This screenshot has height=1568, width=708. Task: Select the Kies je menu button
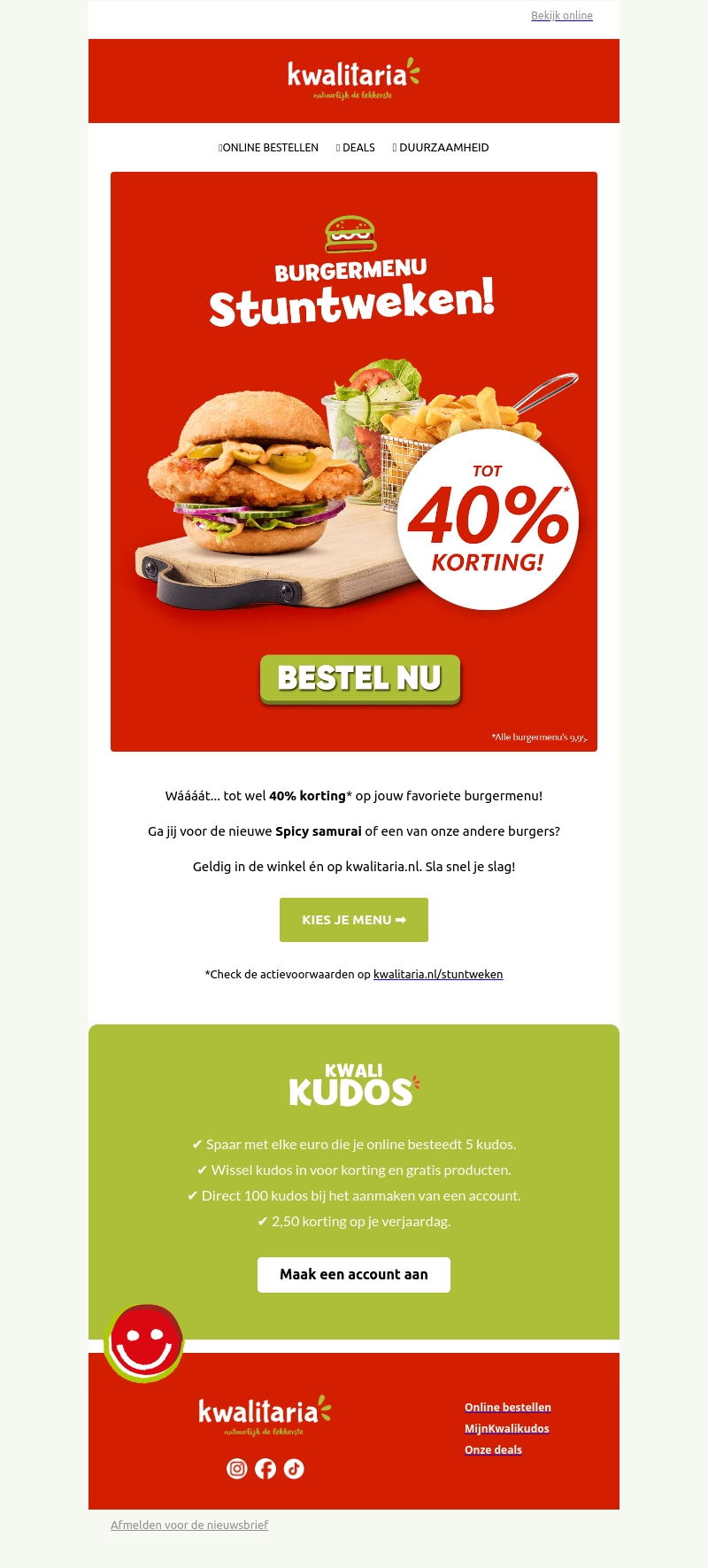354,920
